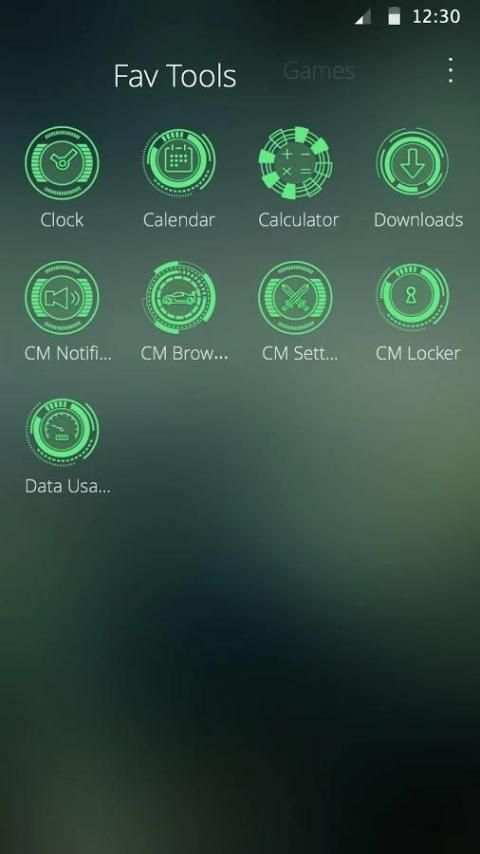Open the three-dot overflow menu
The height and width of the screenshot is (854, 480).
[x=450, y=70]
